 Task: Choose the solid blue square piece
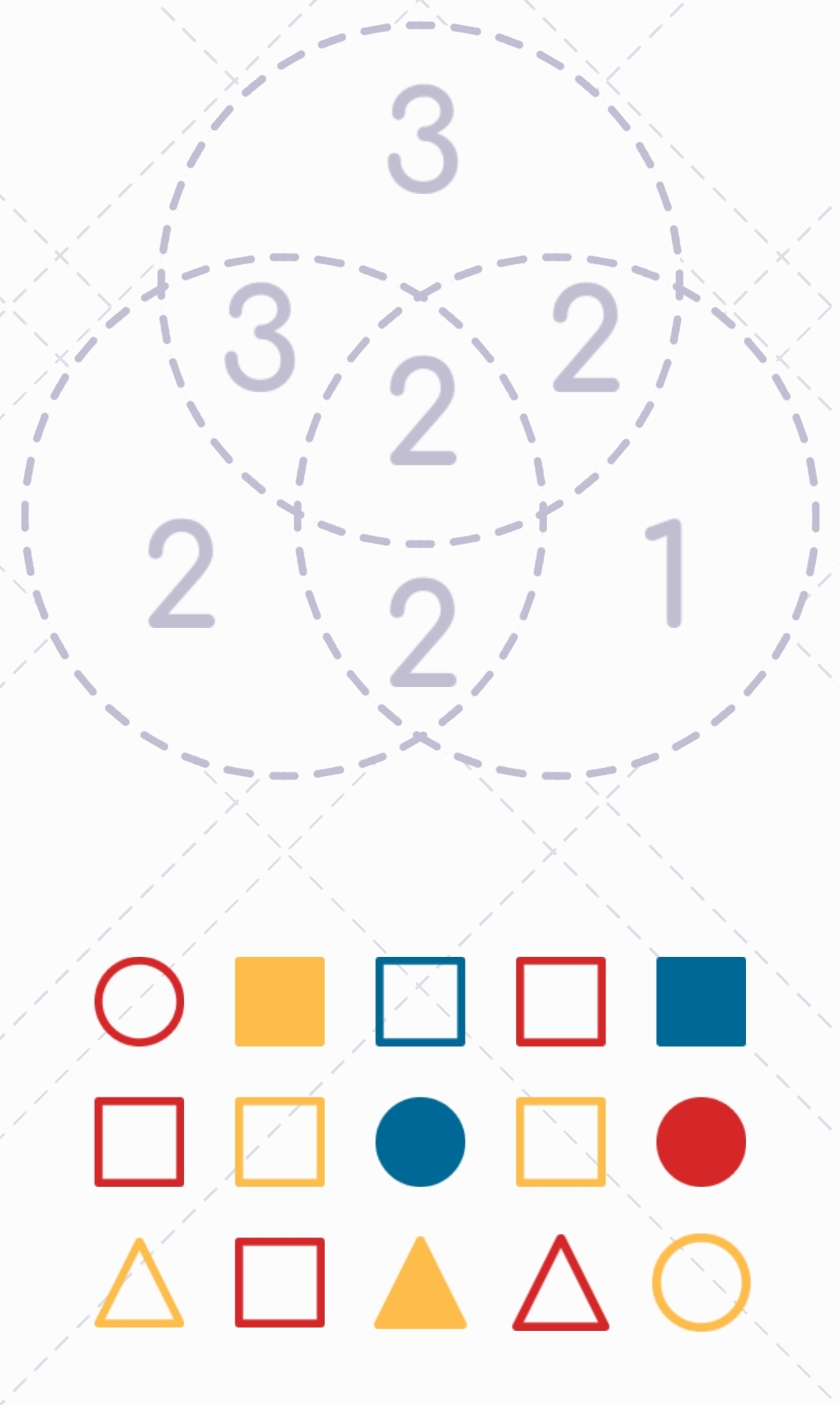[x=701, y=1001]
